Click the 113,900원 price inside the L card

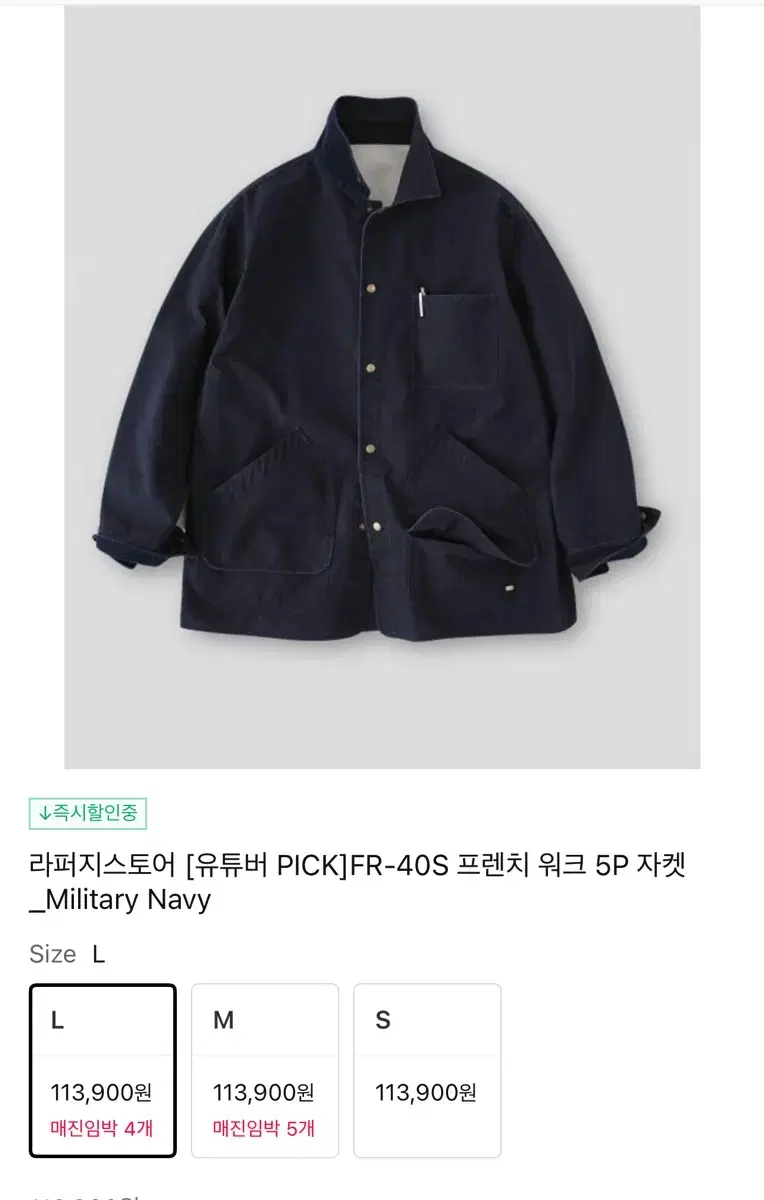(104, 1094)
